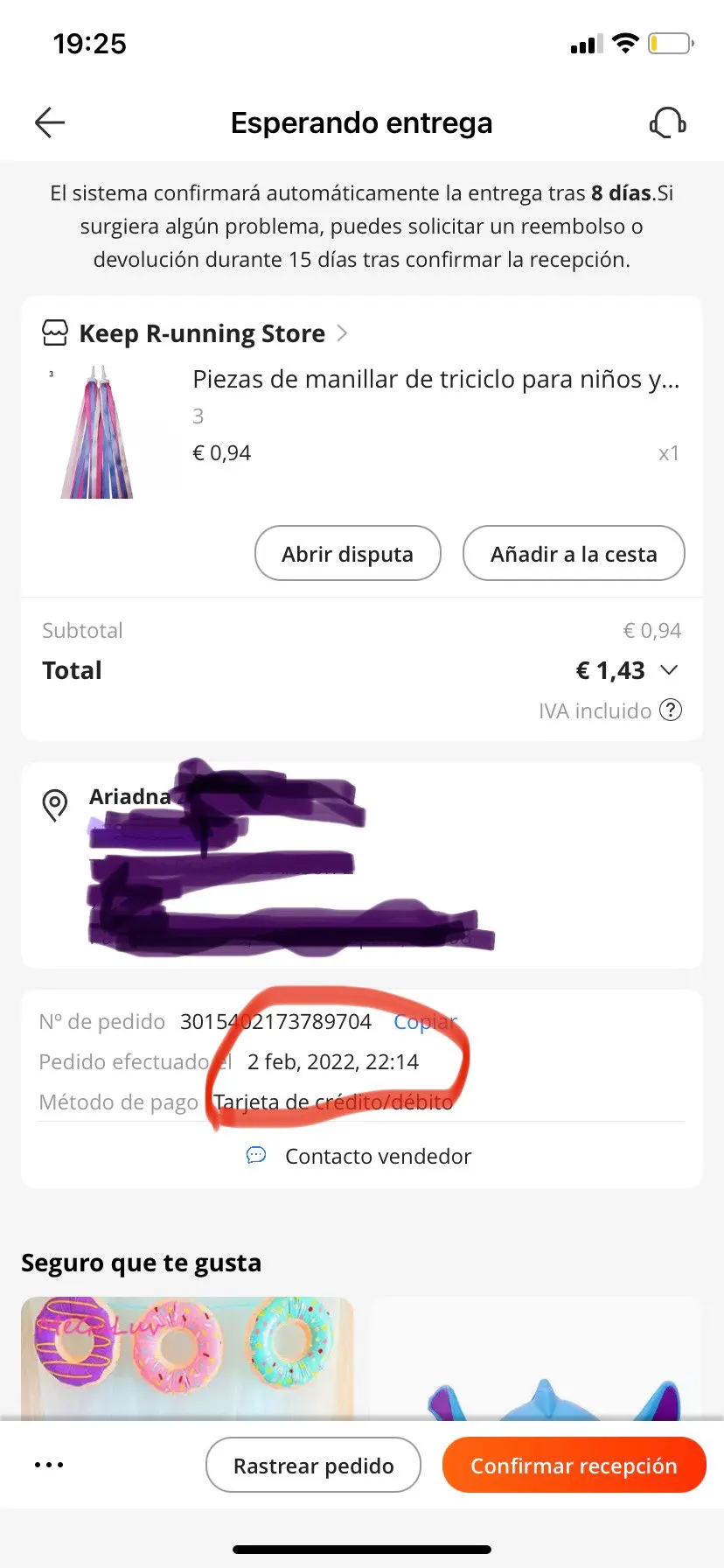Open customer support headset icon
This screenshot has height=1568, width=724.
[667, 122]
